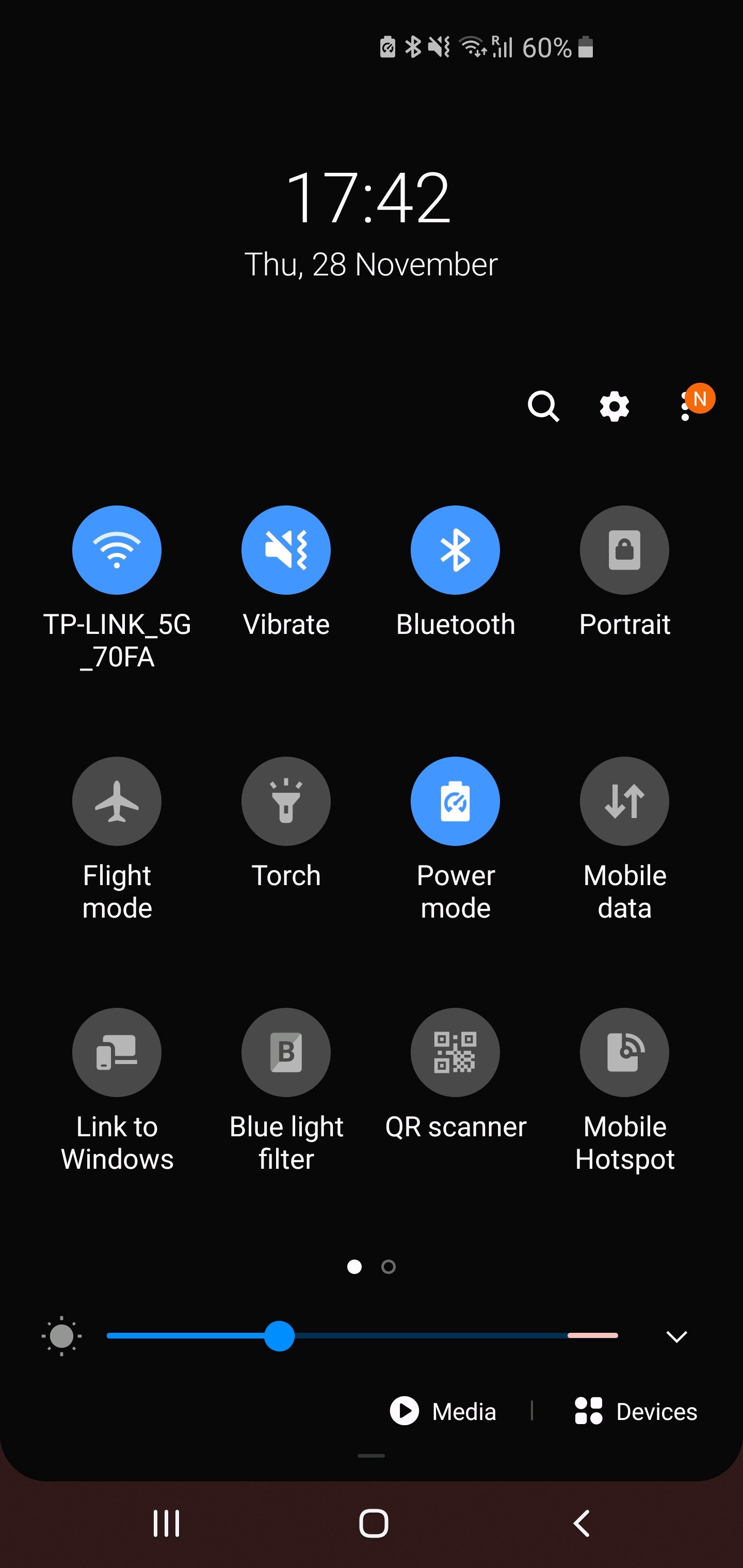743x1568 pixels.
Task: Turn on the Torch
Action: coord(286,801)
